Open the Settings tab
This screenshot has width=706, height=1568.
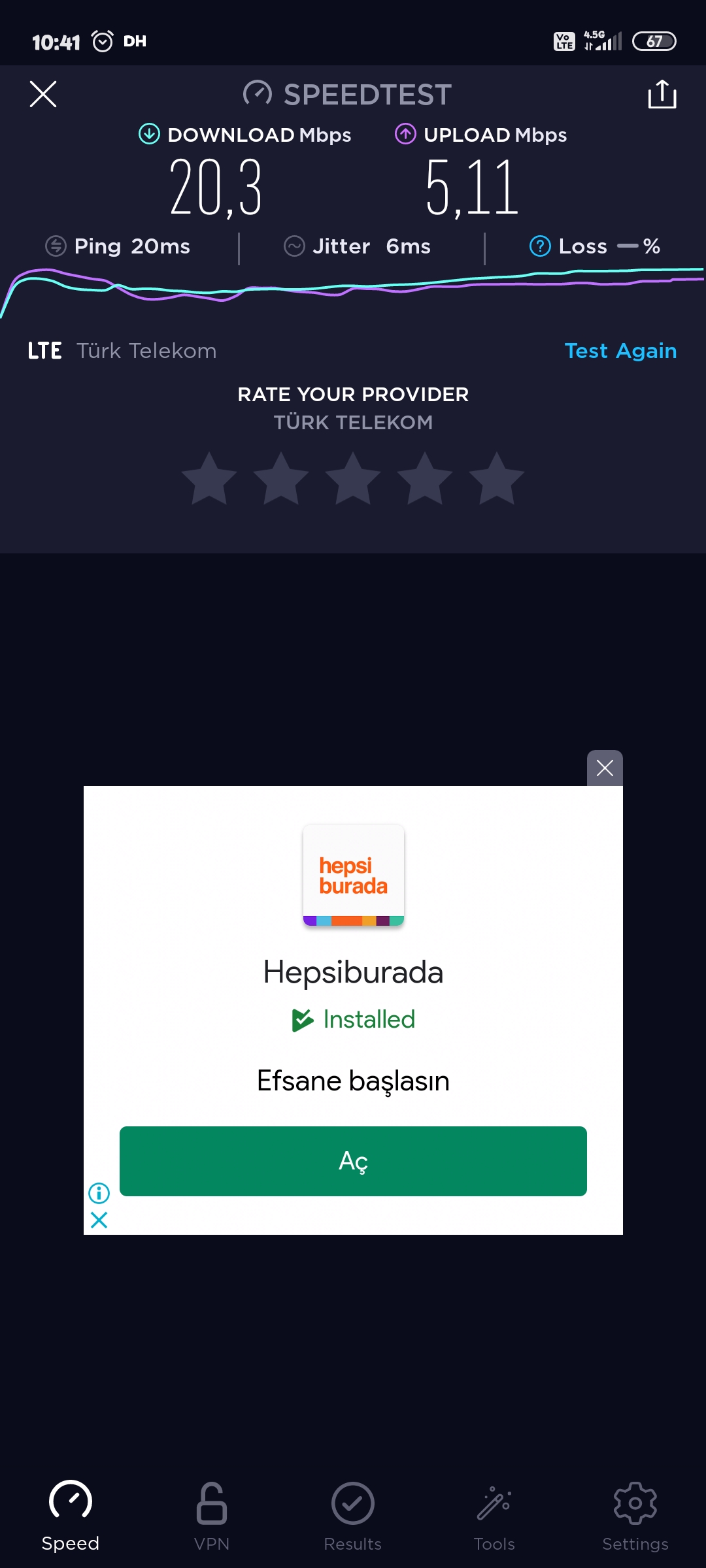(635, 1516)
